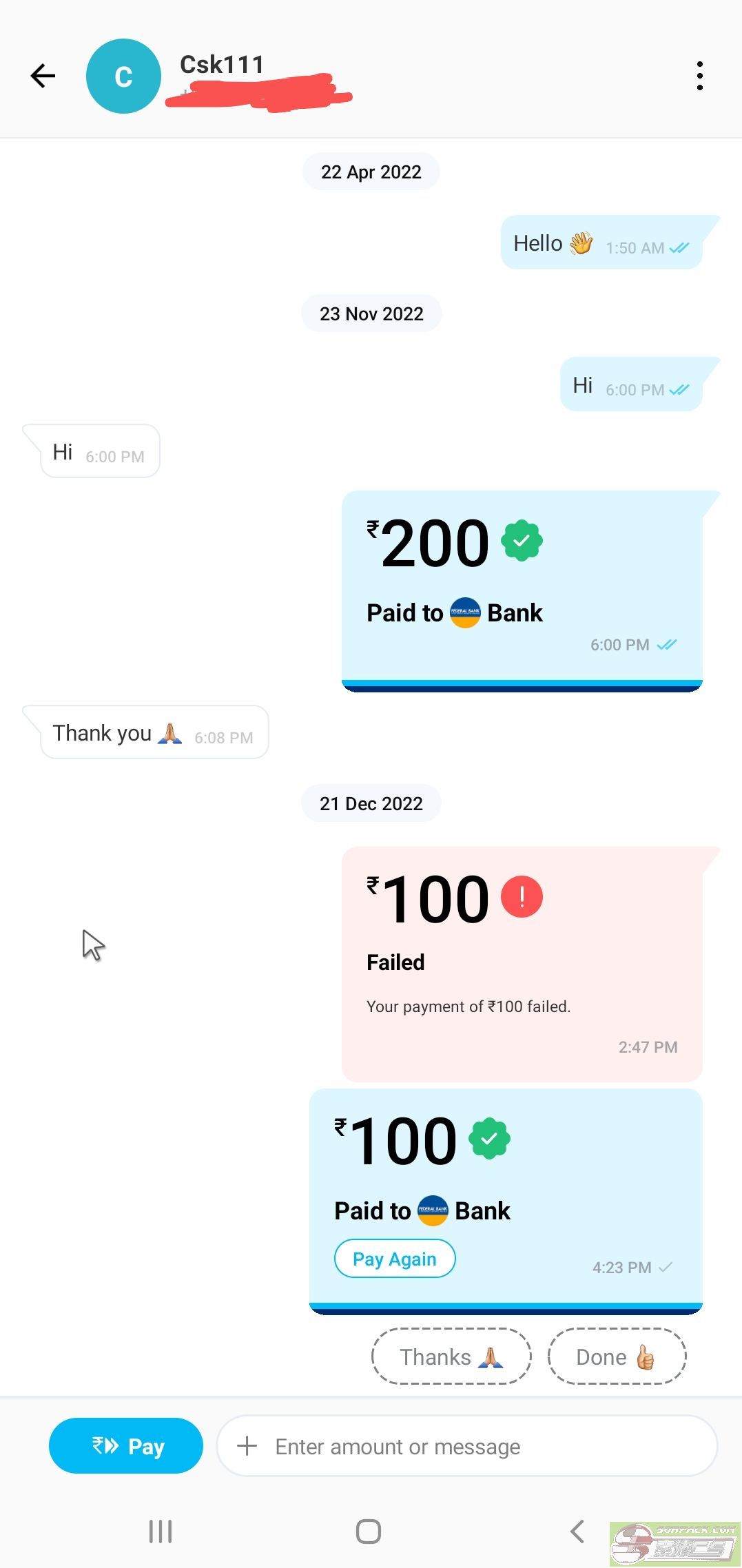The image size is (742, 1568).
Task: Open recent apps from navigation bar
Action: tap(161, 1531)
